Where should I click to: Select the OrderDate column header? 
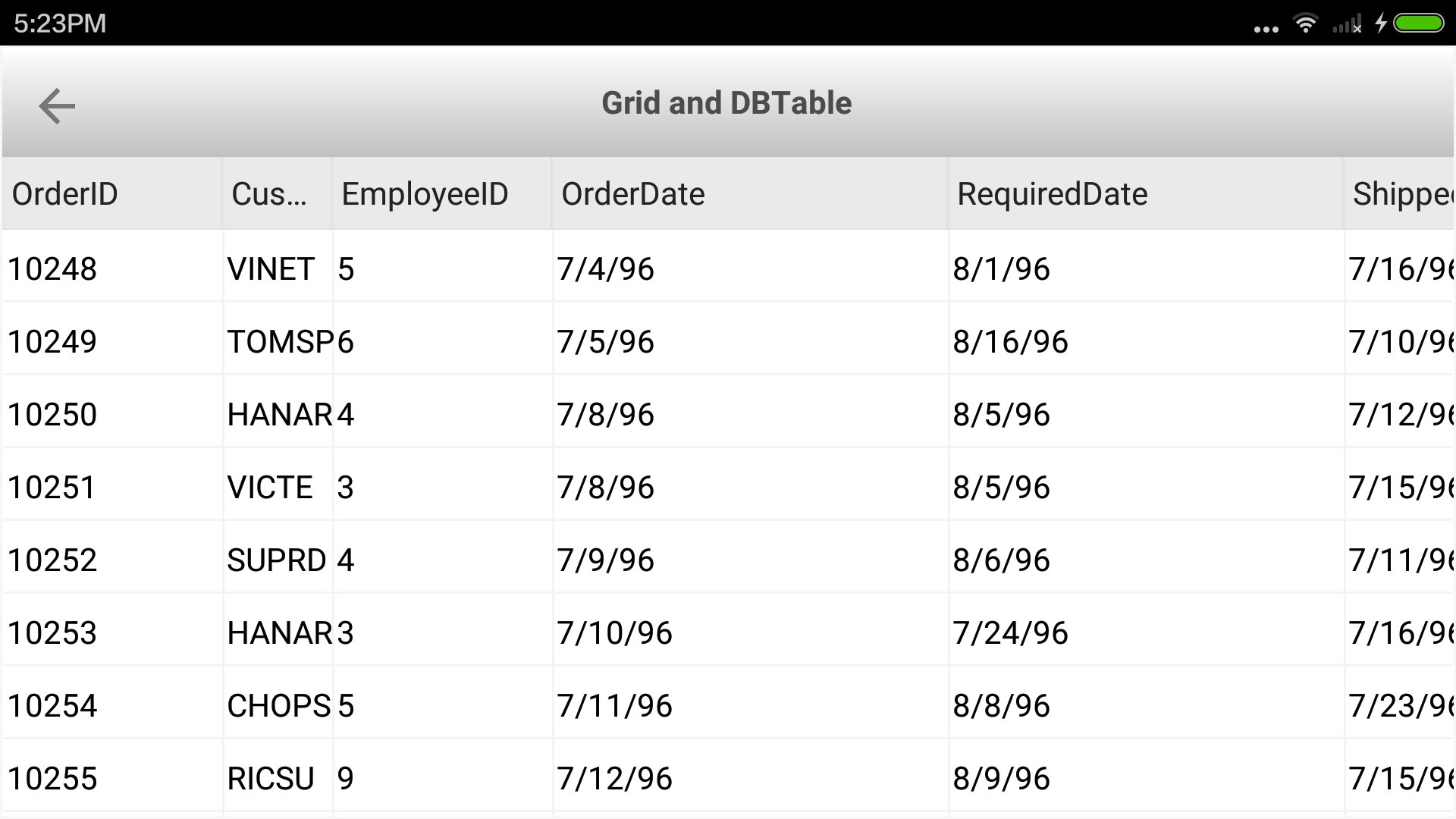pos(750,193)
